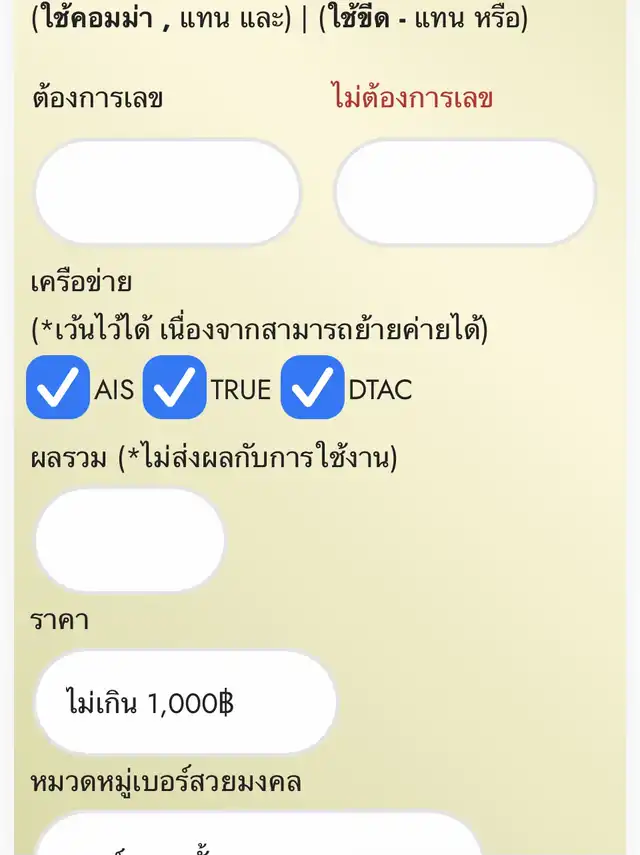Open the ราคา dropdown showing ไม่เกิน 1,000฿
640x855 pixels.
[185, 703]
